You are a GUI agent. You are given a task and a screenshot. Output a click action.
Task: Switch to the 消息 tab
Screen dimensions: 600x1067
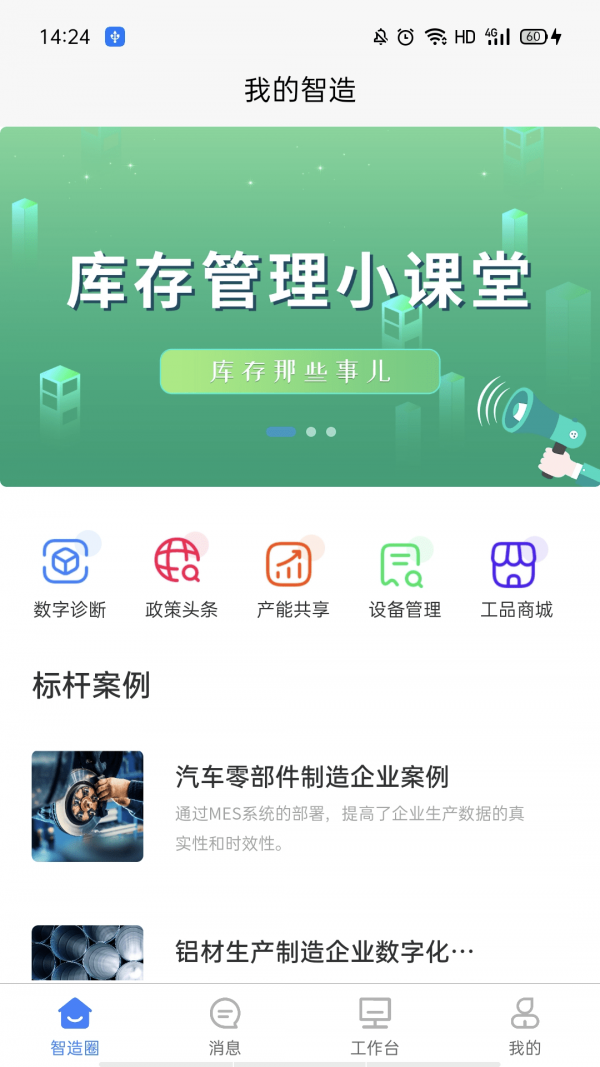coord(225,1026)
